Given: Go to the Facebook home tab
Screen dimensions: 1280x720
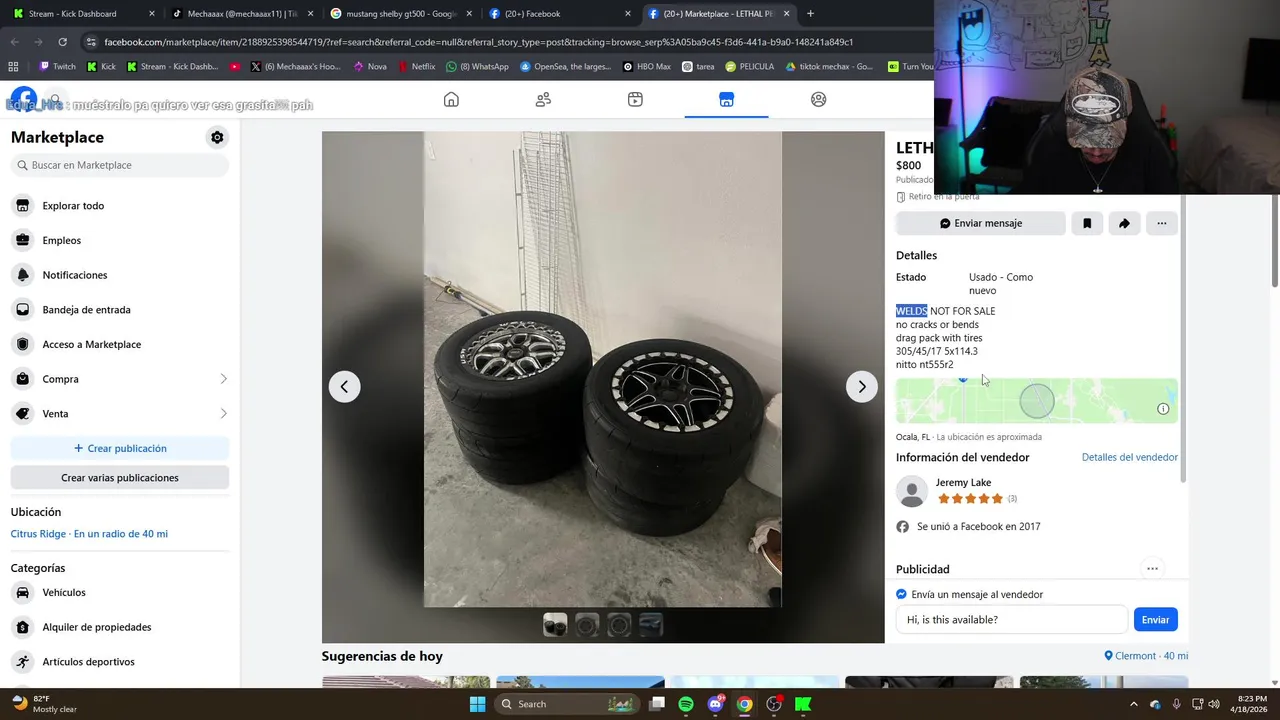Looking at the screenshot, I should point(451,99).
